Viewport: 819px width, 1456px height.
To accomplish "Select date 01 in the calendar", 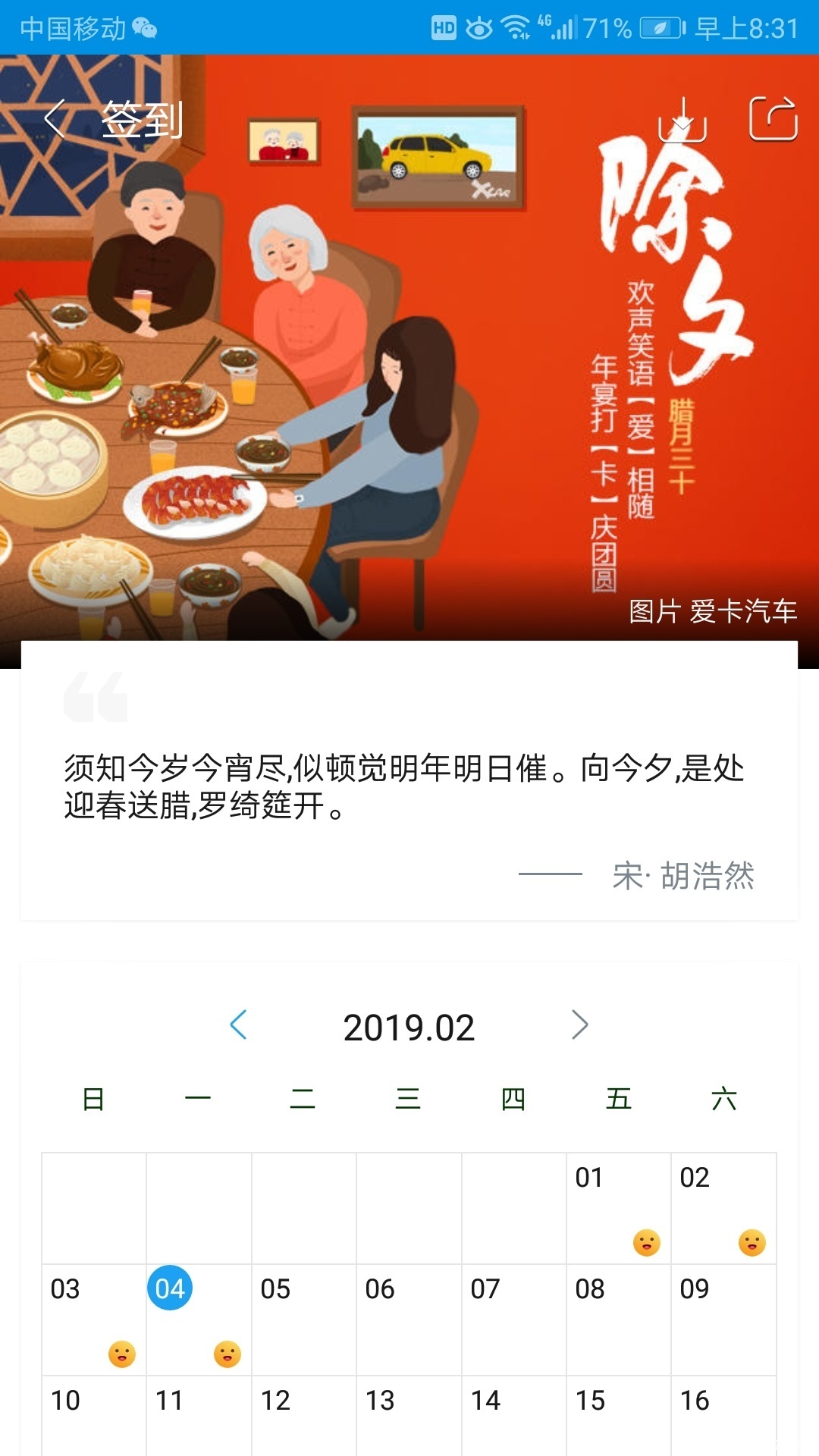I will (x=618, y=1207).
